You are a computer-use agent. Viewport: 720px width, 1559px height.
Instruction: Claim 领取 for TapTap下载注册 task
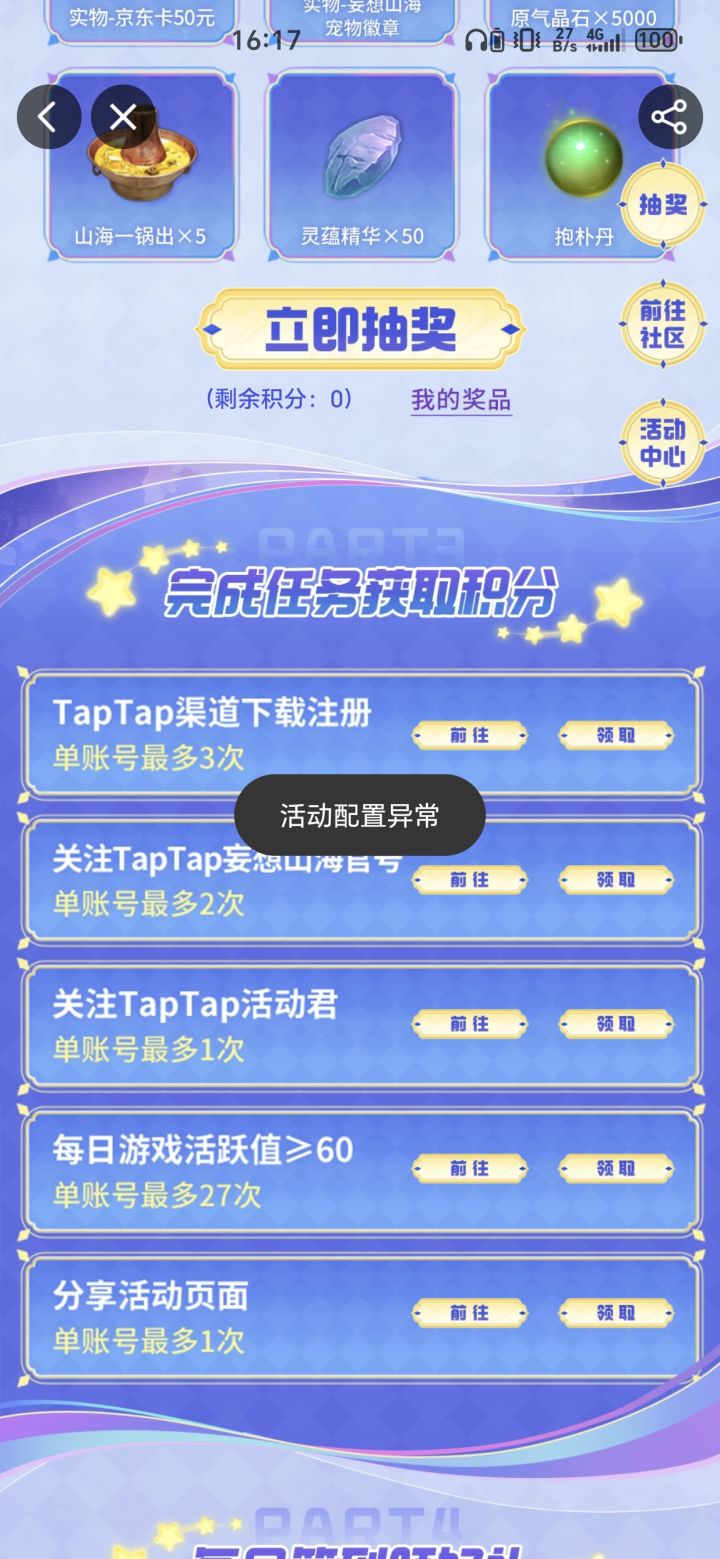pos(617,733)
